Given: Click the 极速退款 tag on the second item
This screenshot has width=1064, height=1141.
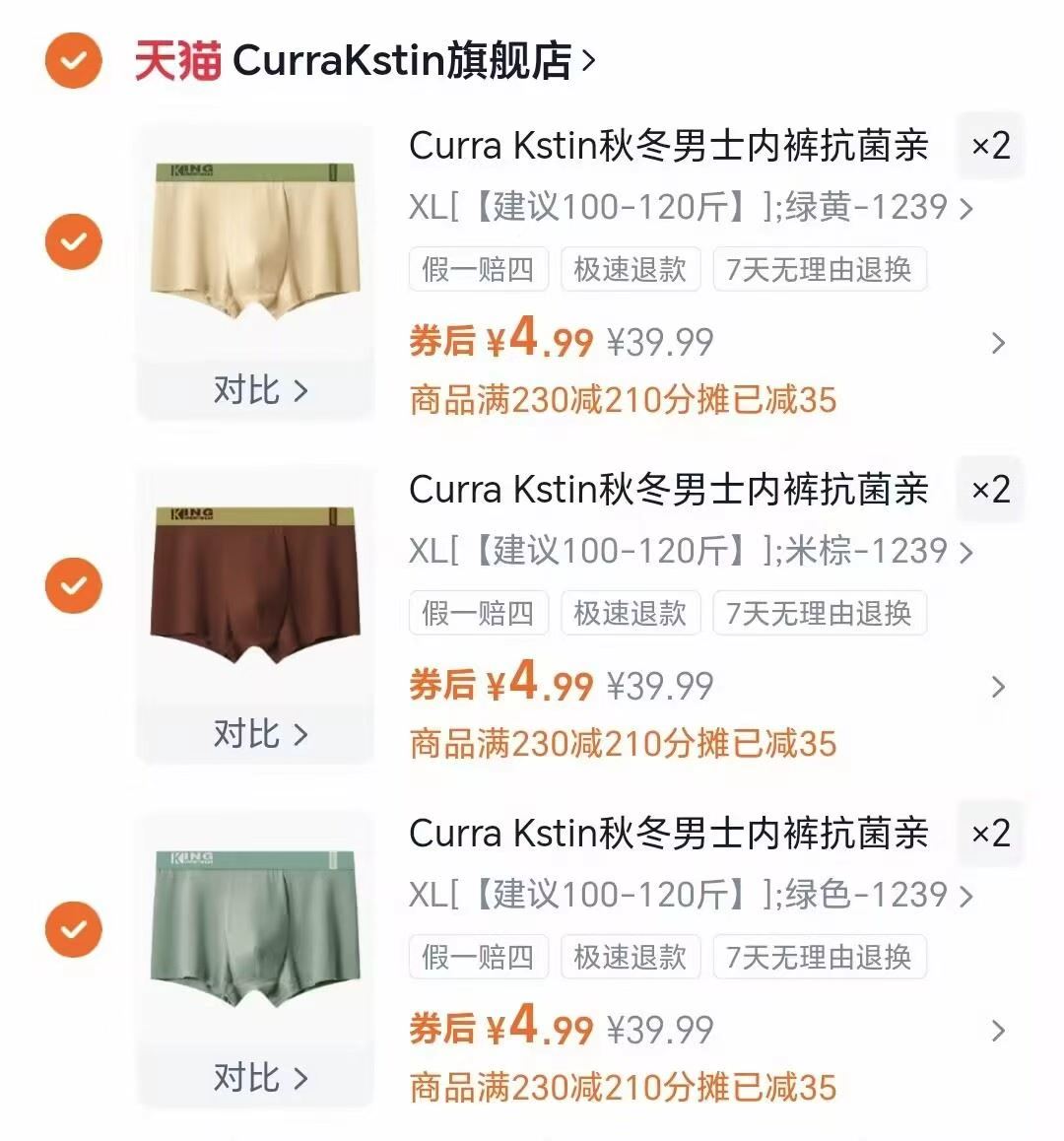Looking at the screenshot, I should [x=631, y=613].
